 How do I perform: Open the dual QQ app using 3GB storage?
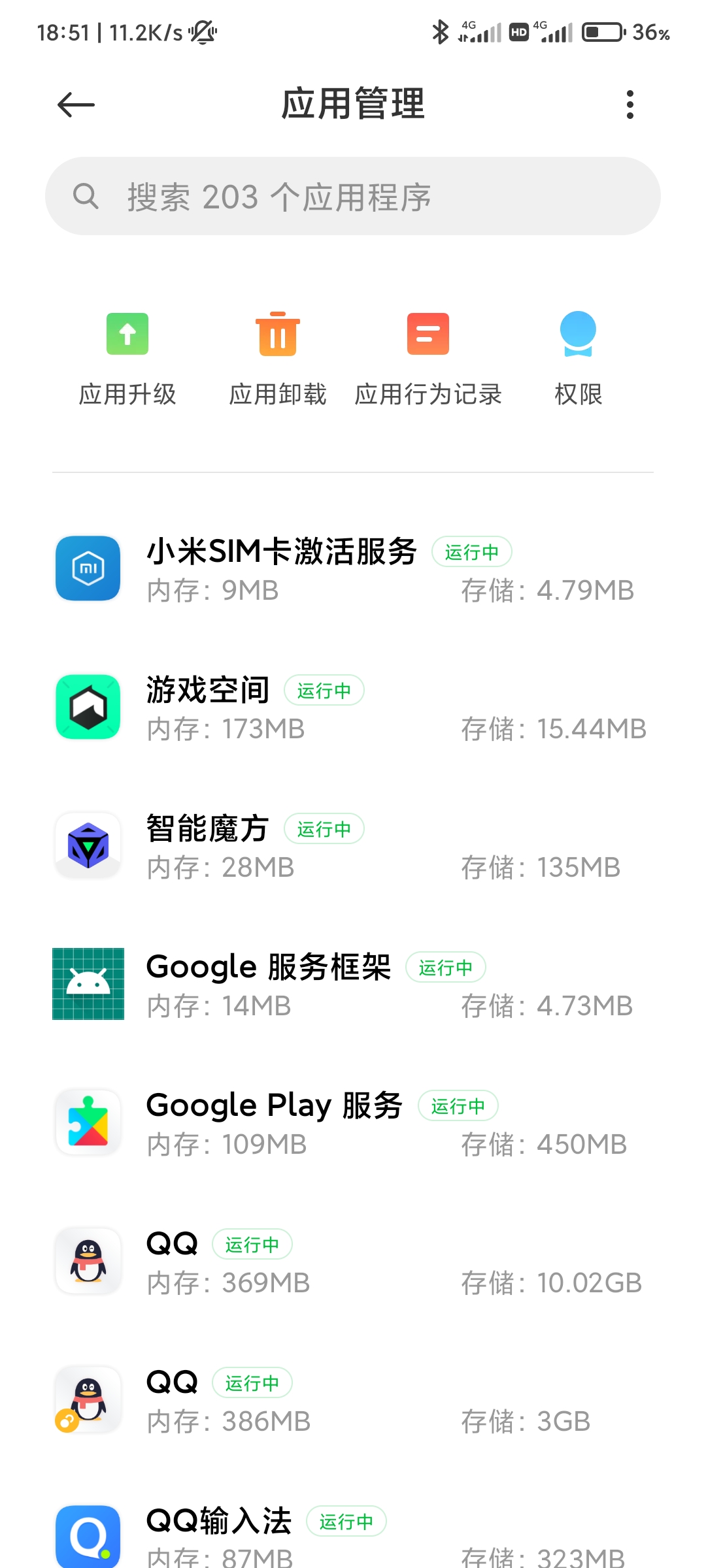(353, 1401)
